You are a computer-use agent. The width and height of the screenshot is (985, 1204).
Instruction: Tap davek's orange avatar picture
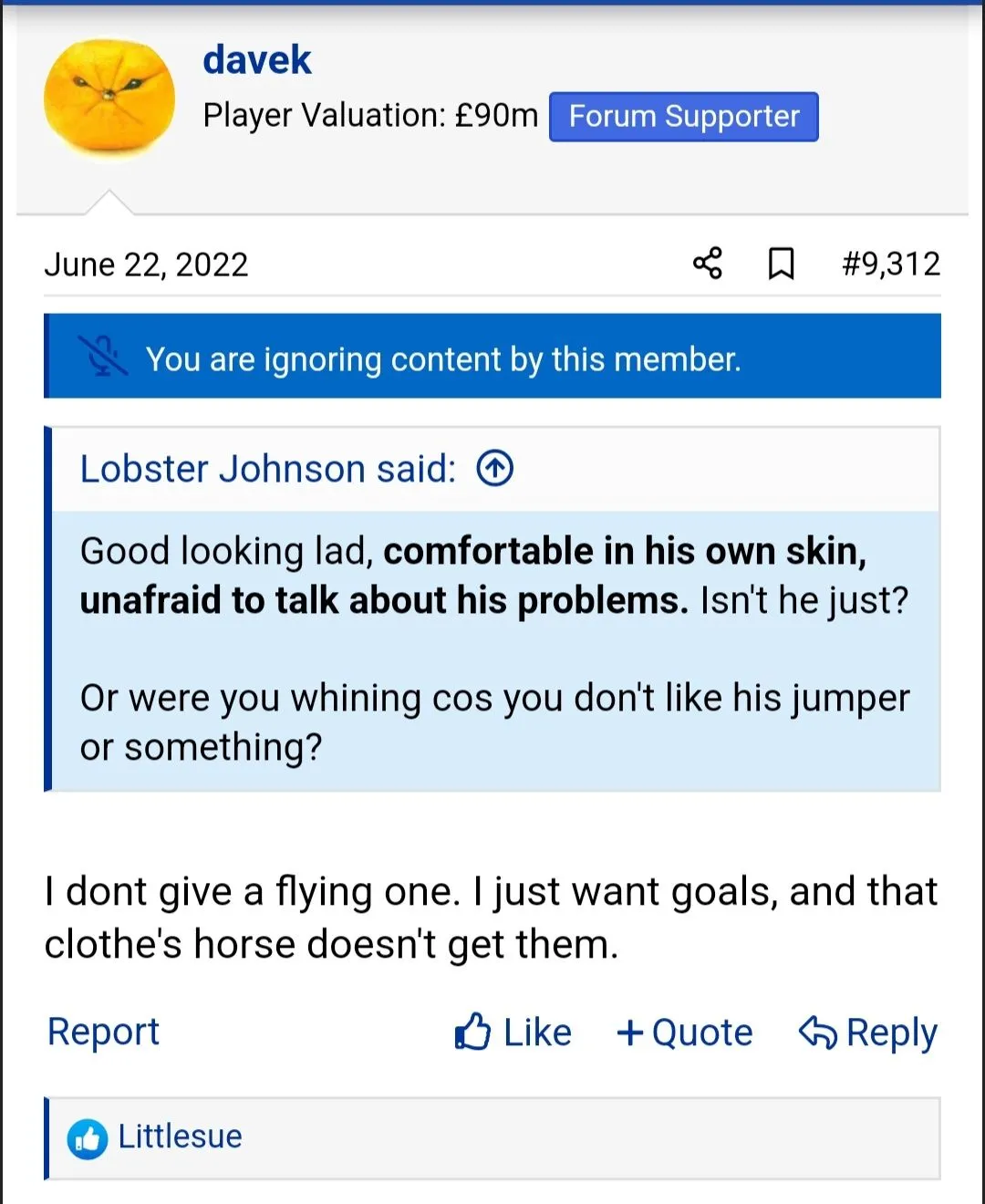pos(109,95)
